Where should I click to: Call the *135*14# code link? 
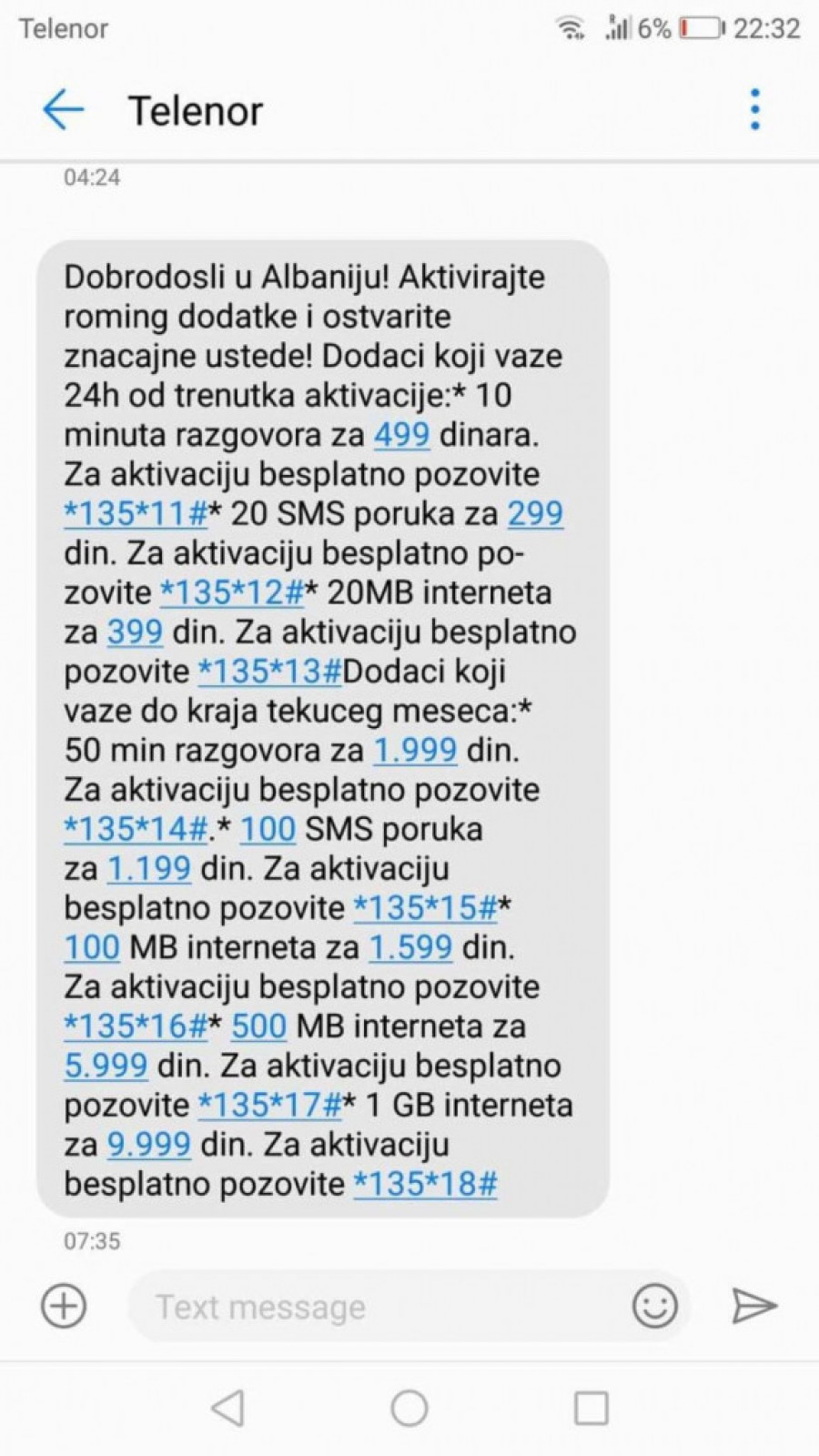(x=136, y=830)
